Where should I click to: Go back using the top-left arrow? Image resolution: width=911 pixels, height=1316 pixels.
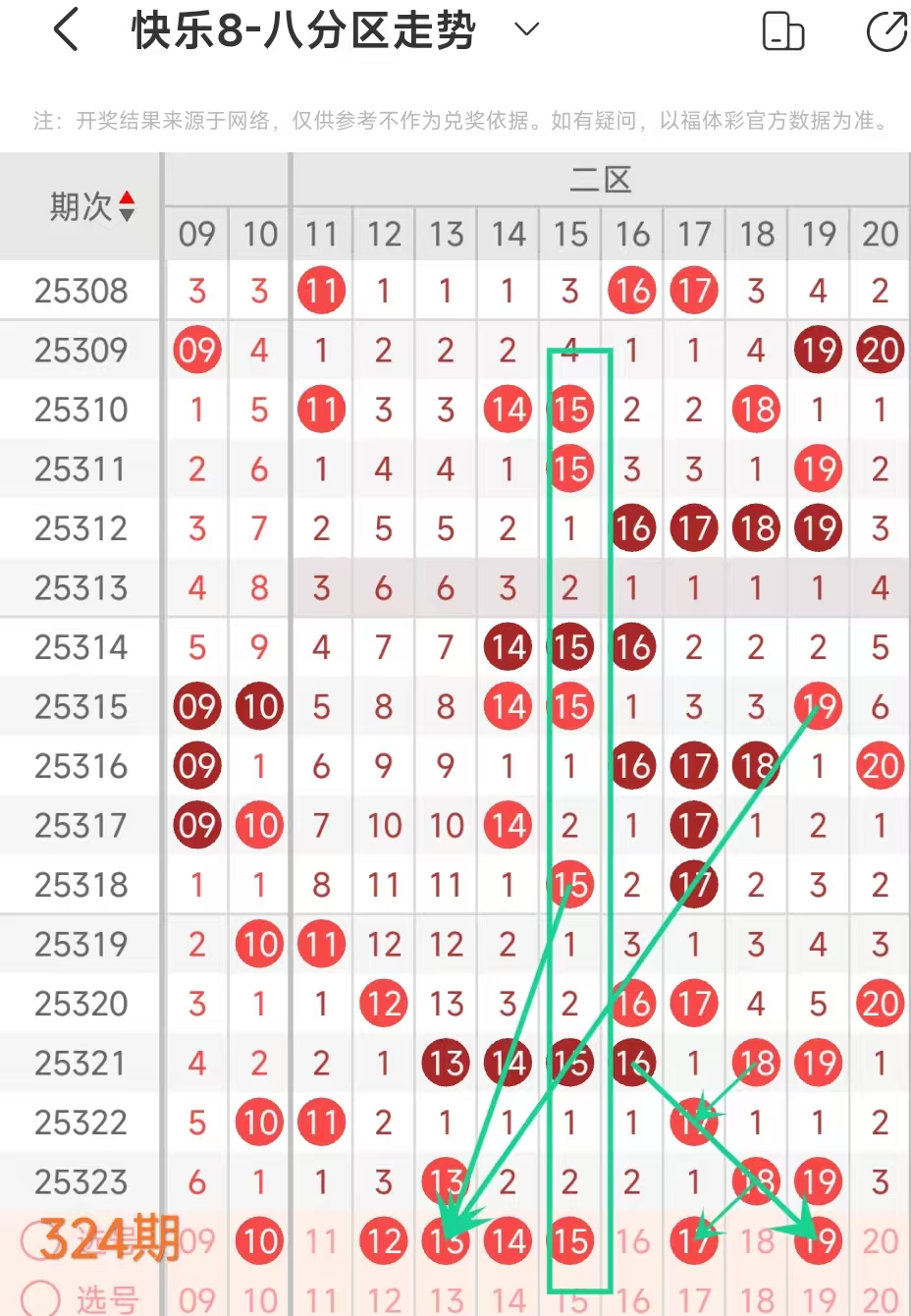point(66,30)
